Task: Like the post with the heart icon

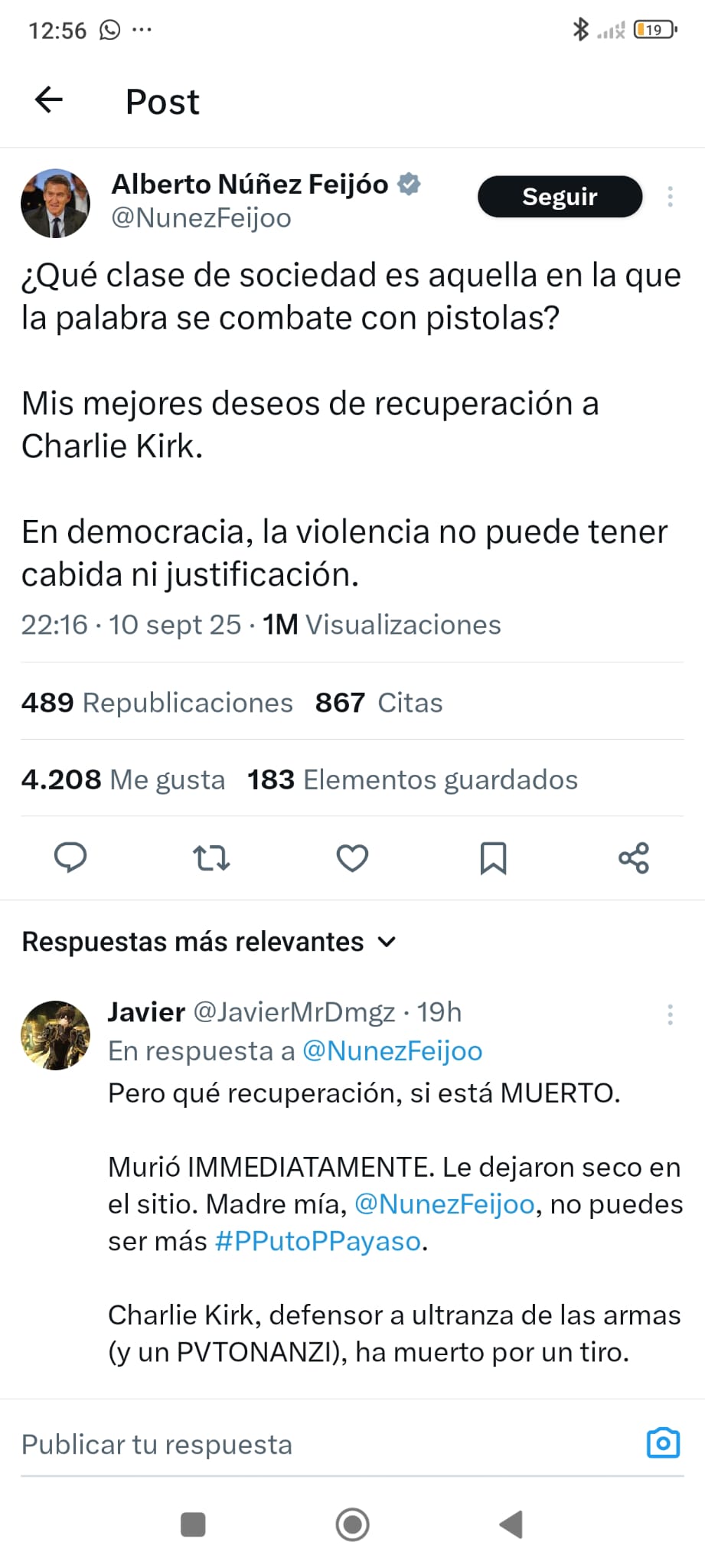Action: 352,857
